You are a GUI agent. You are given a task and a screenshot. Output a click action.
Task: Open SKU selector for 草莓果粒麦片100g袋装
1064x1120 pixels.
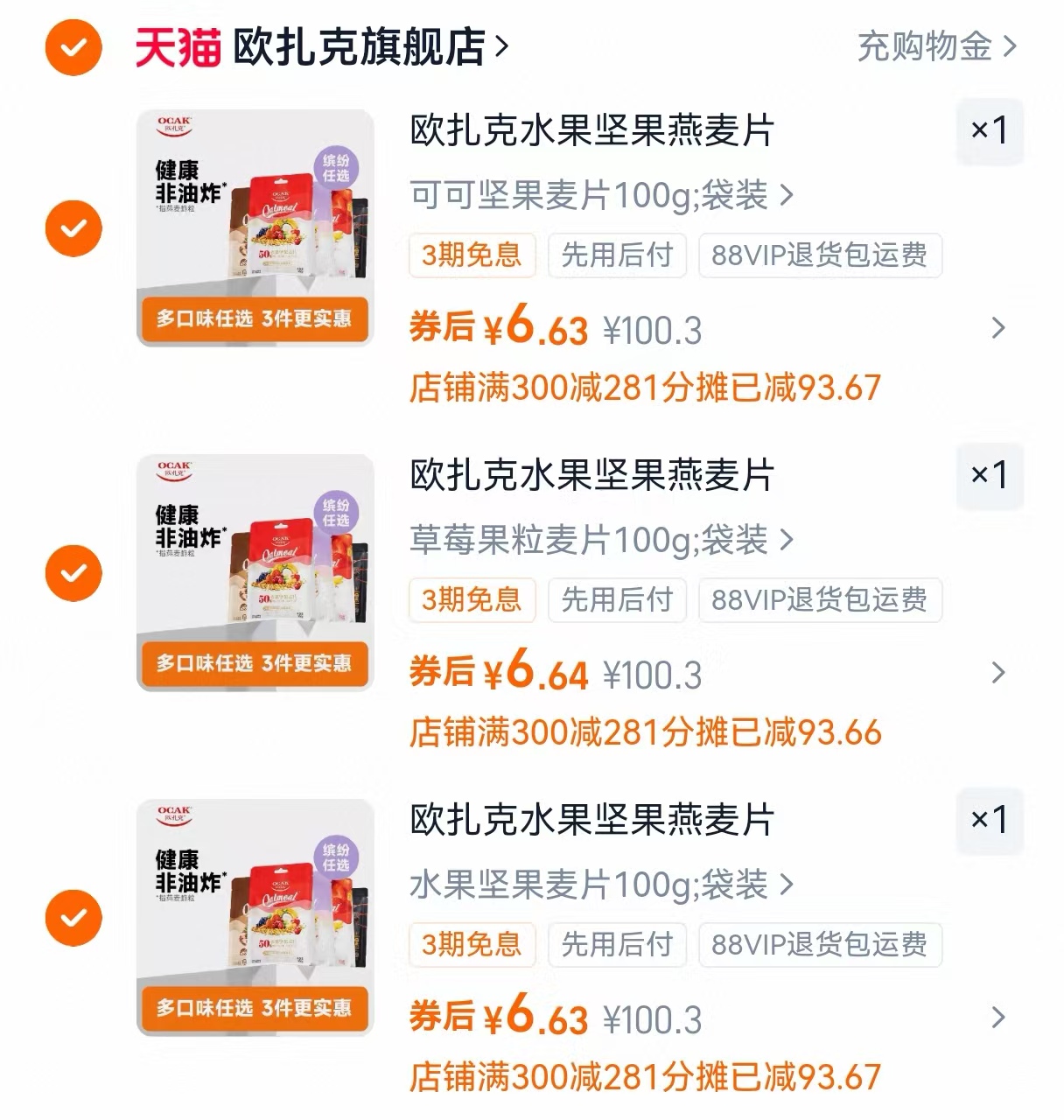[x=595, y=542]
